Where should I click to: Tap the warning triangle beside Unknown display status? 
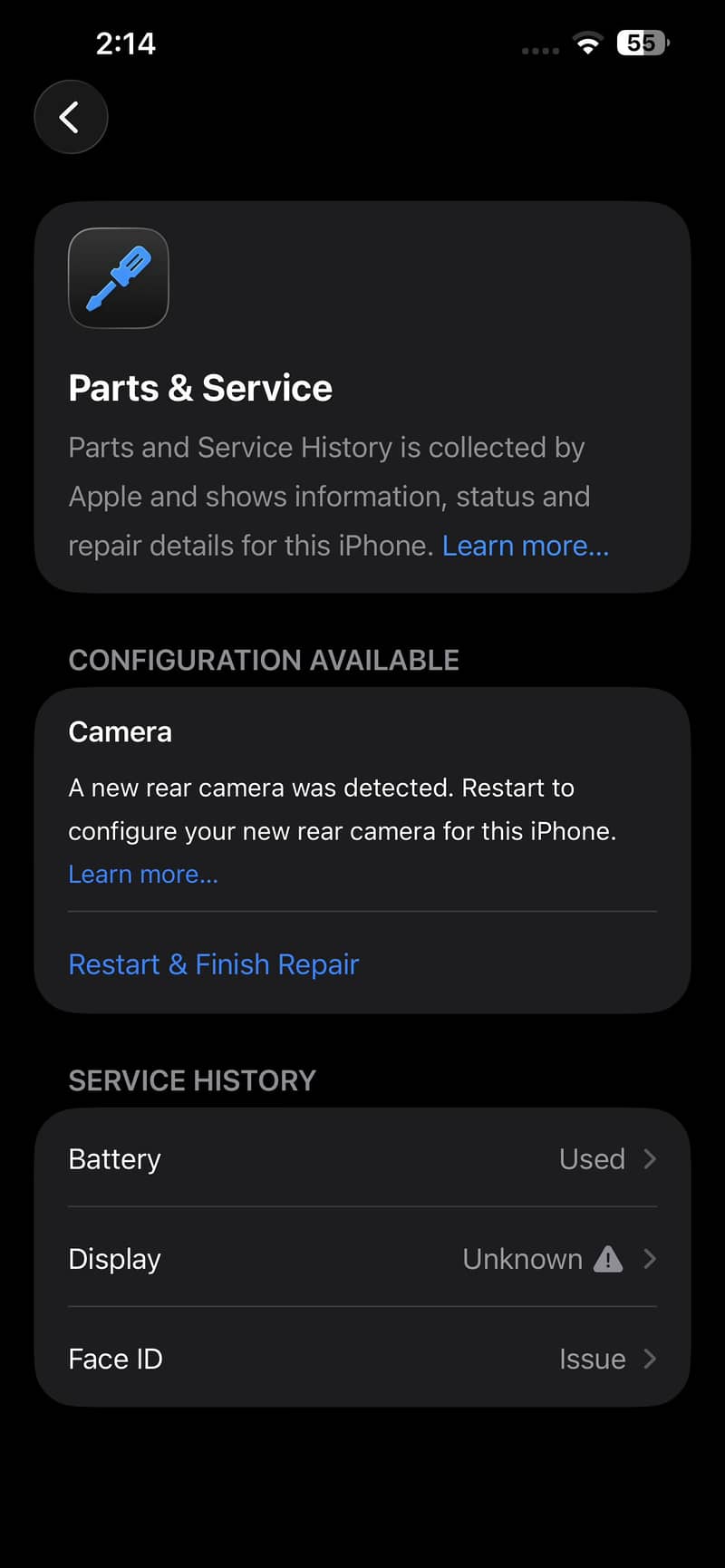coord(608,1259)
